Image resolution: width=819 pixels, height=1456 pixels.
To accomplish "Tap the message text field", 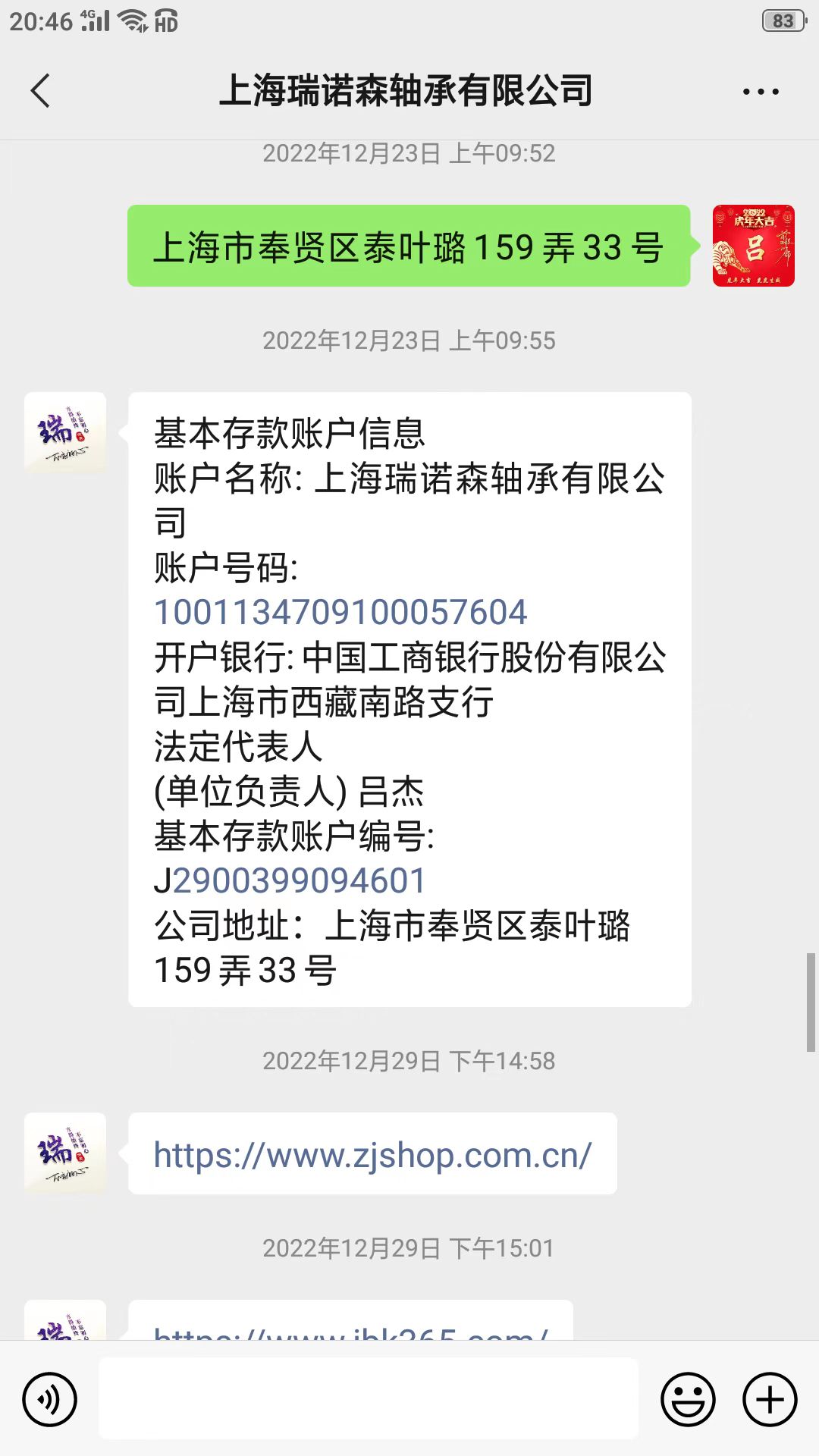I will (369, 1399).
